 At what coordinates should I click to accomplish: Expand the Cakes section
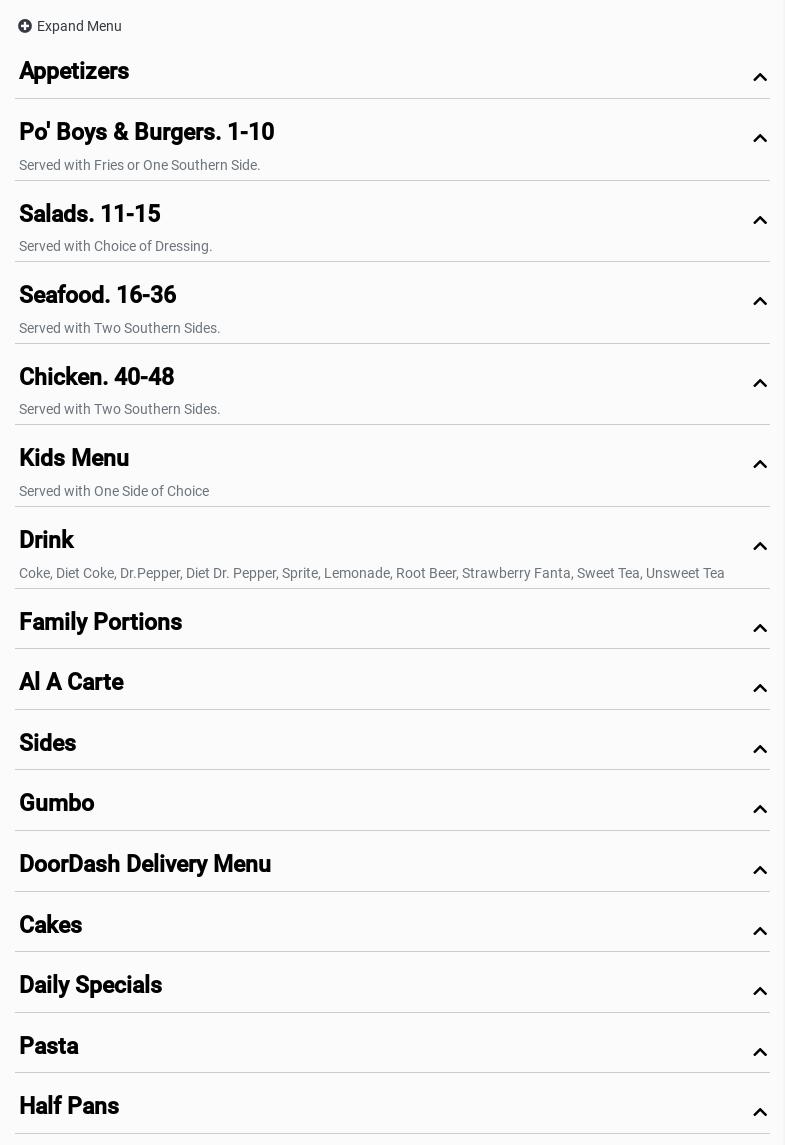[x=391, y=926]
